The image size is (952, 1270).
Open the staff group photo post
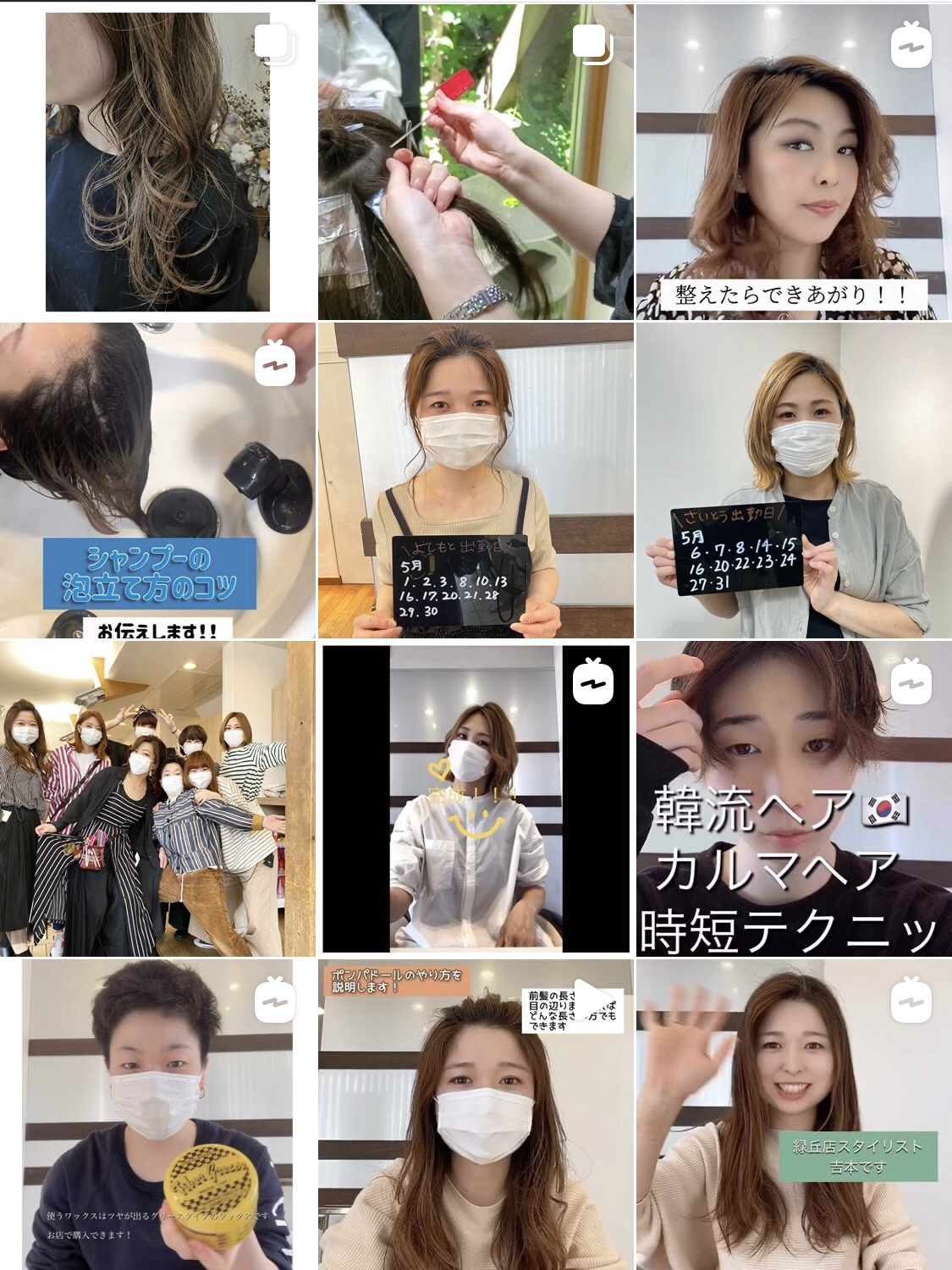[157, 798]
